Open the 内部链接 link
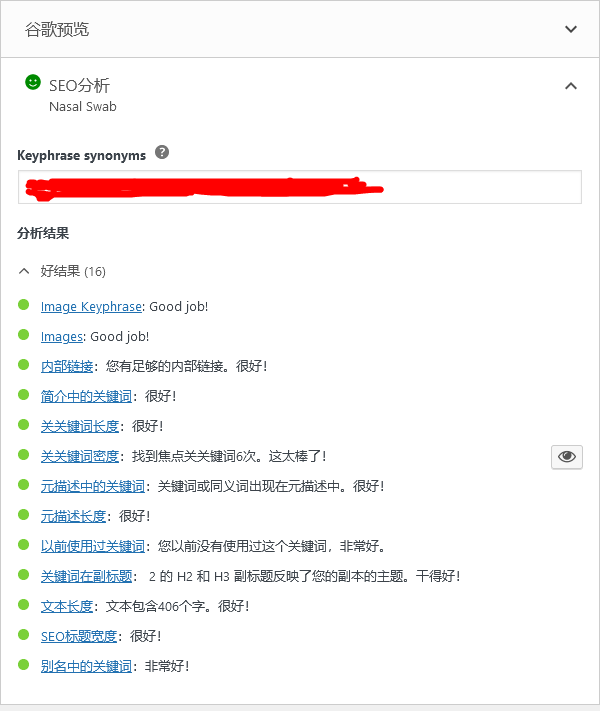Screen dimensions: 600x711 [67, 366]
